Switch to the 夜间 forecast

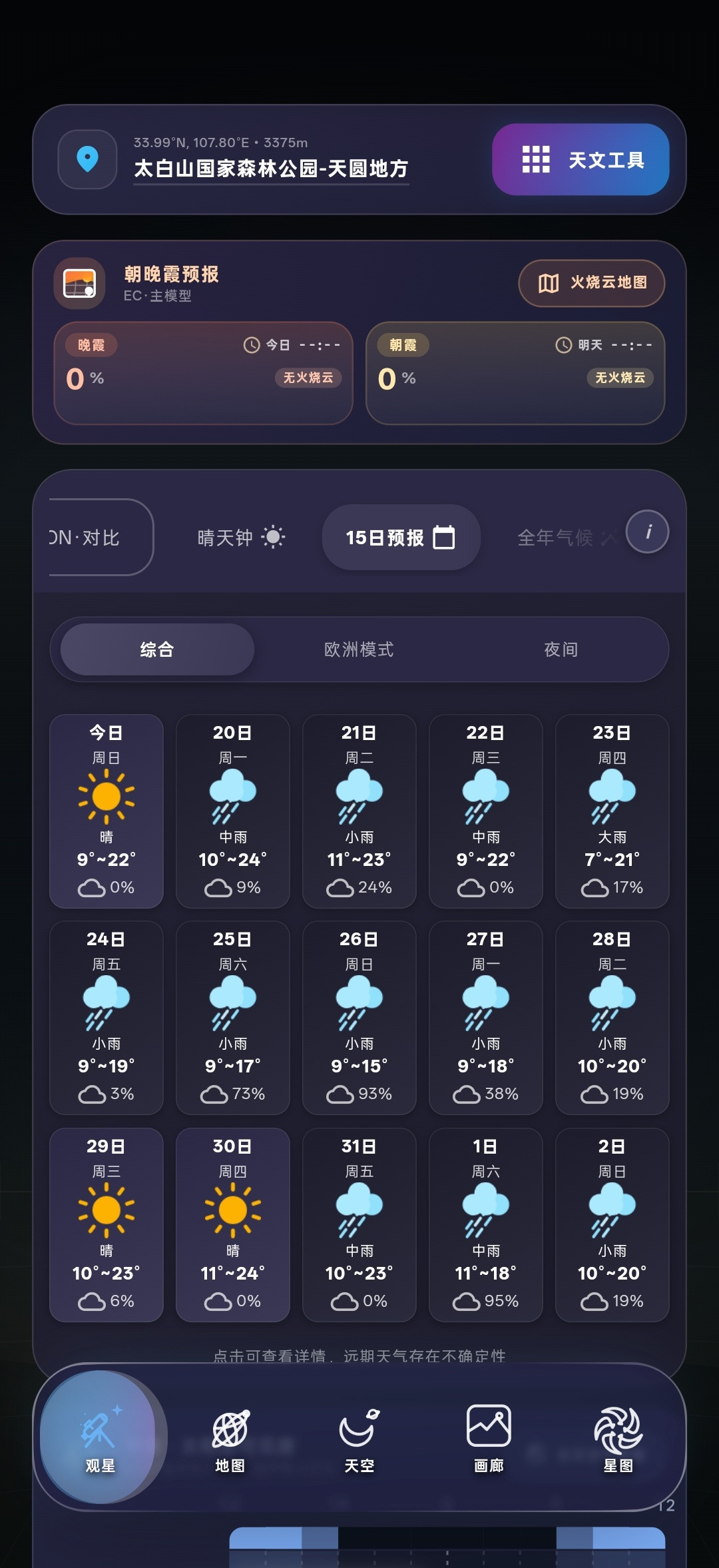[561, 649]
